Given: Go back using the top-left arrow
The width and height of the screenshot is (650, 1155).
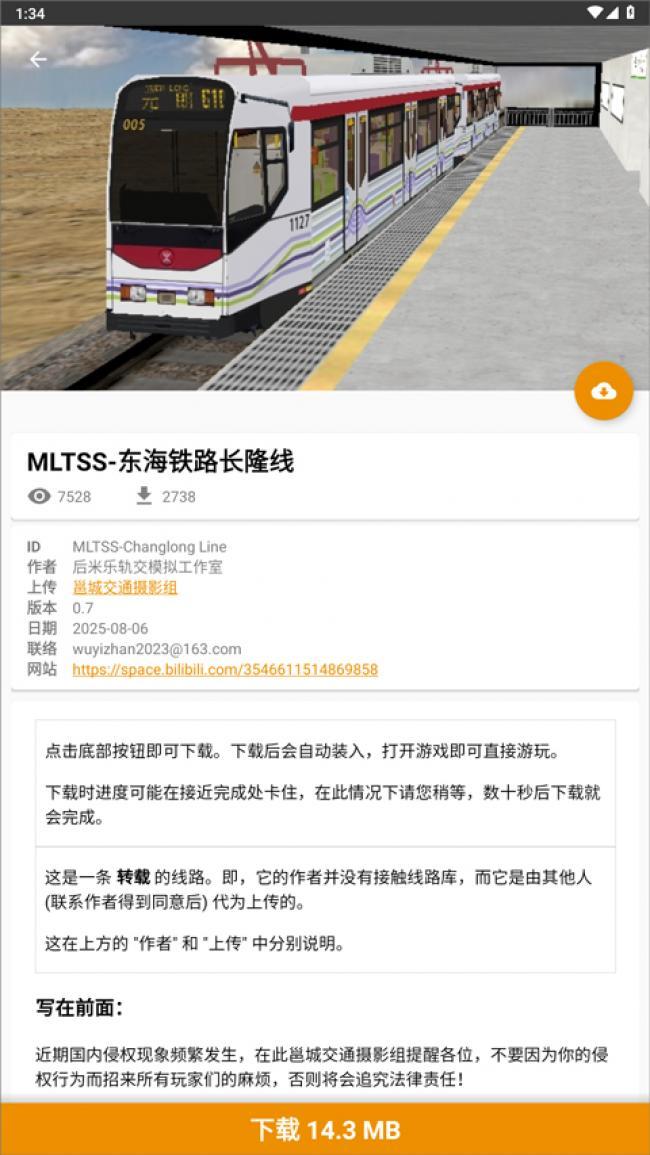Looking at the screenshot, I should [x=38, y=59].
